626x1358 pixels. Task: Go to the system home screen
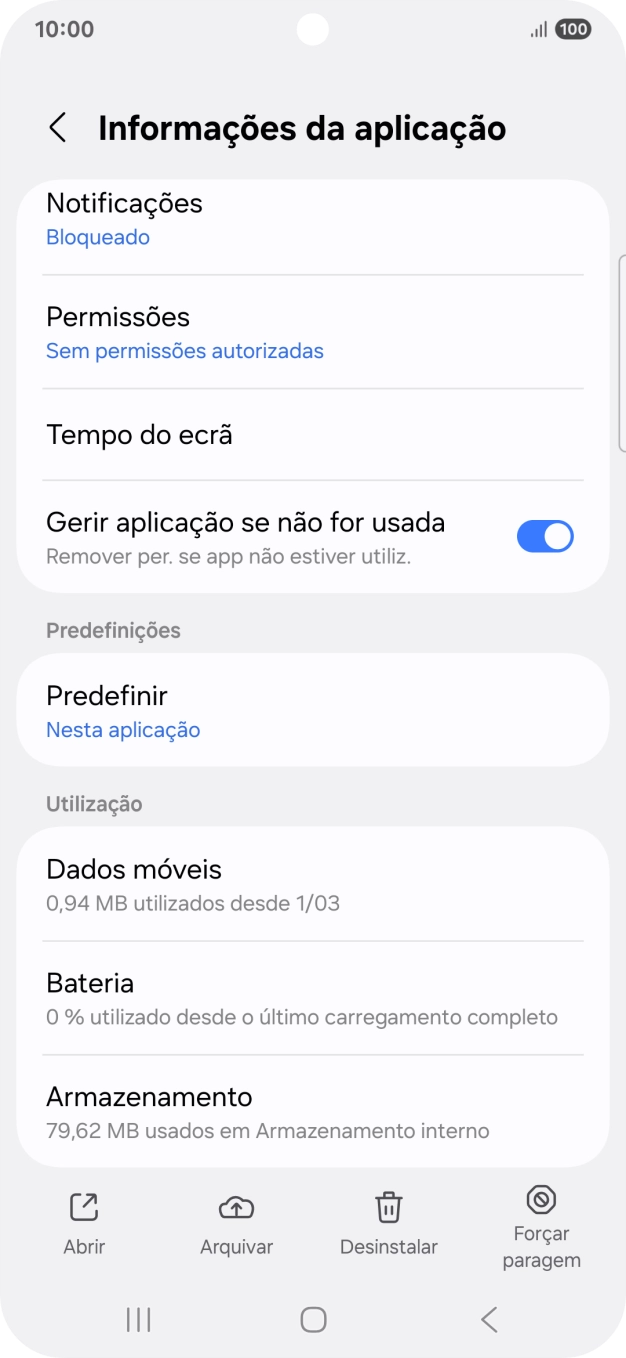[313, 1320]
